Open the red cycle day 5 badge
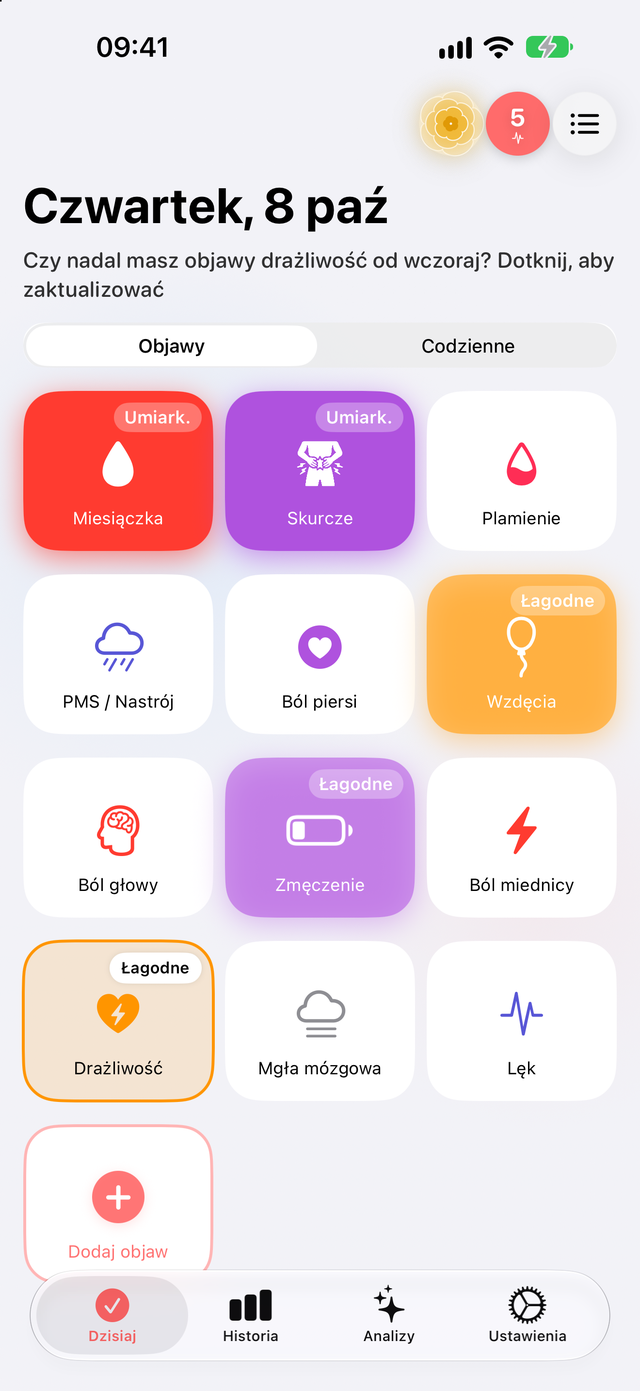Image resolution: width=640 pixels, height=1391 pixels. click(x=517, y=124)
